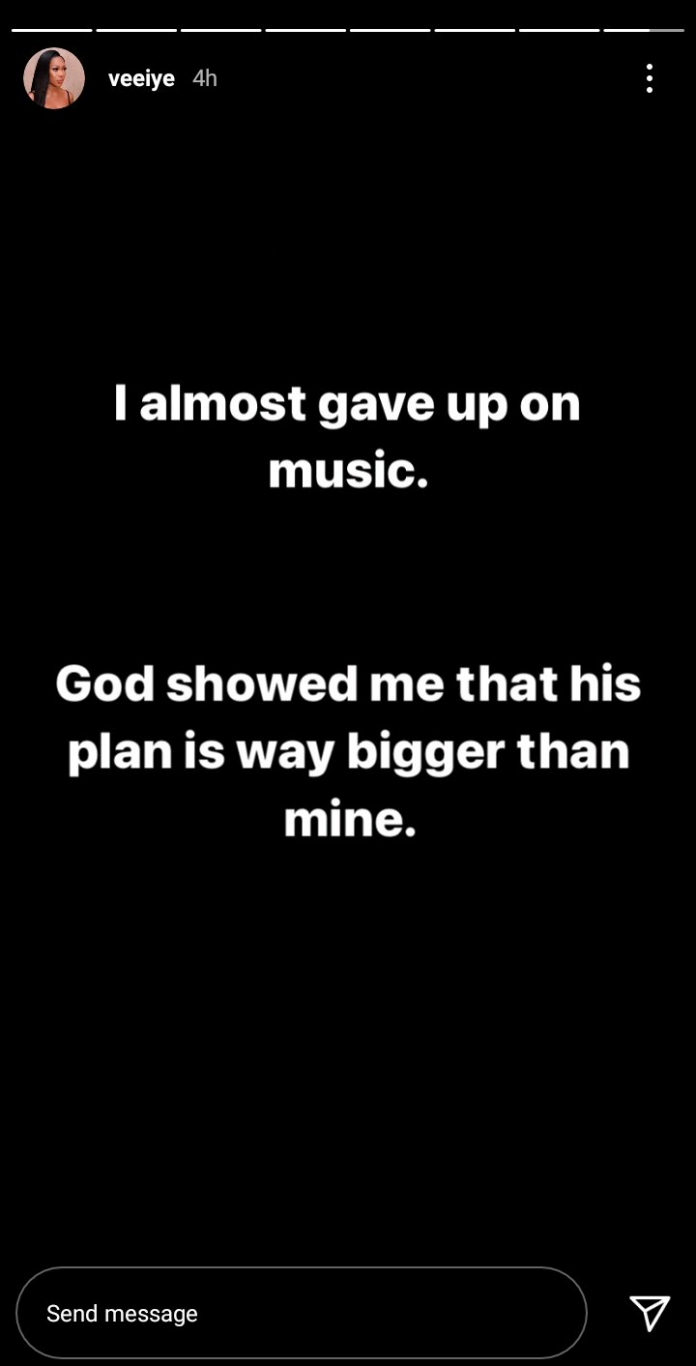Share this story via paper plane
The height and width of the screenshot is (1366, 696).
pos(649,1313)
